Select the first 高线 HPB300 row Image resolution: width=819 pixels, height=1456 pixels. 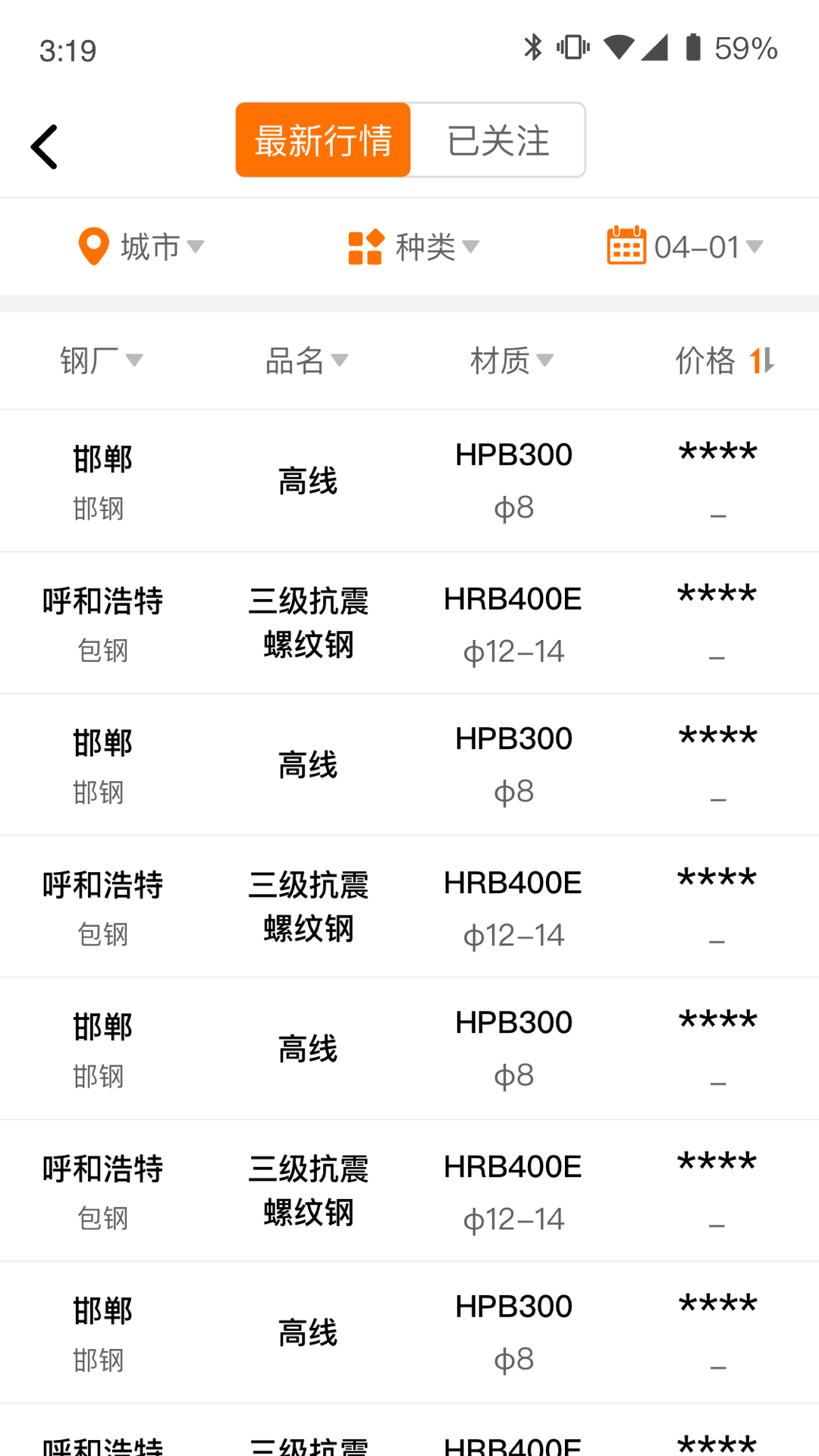(409, 478)
